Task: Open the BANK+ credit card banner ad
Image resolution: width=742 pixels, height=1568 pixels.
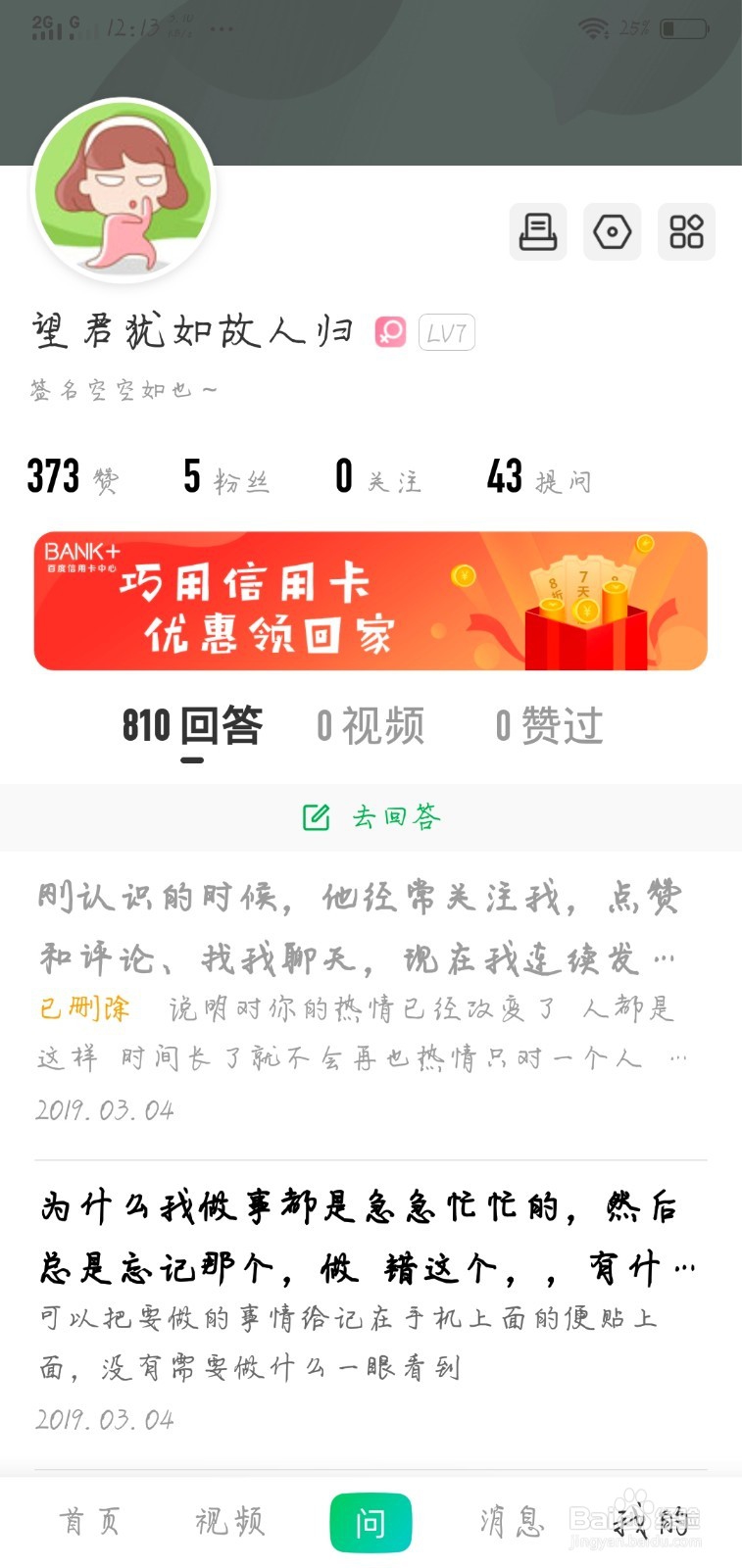Action: [371, 601]
